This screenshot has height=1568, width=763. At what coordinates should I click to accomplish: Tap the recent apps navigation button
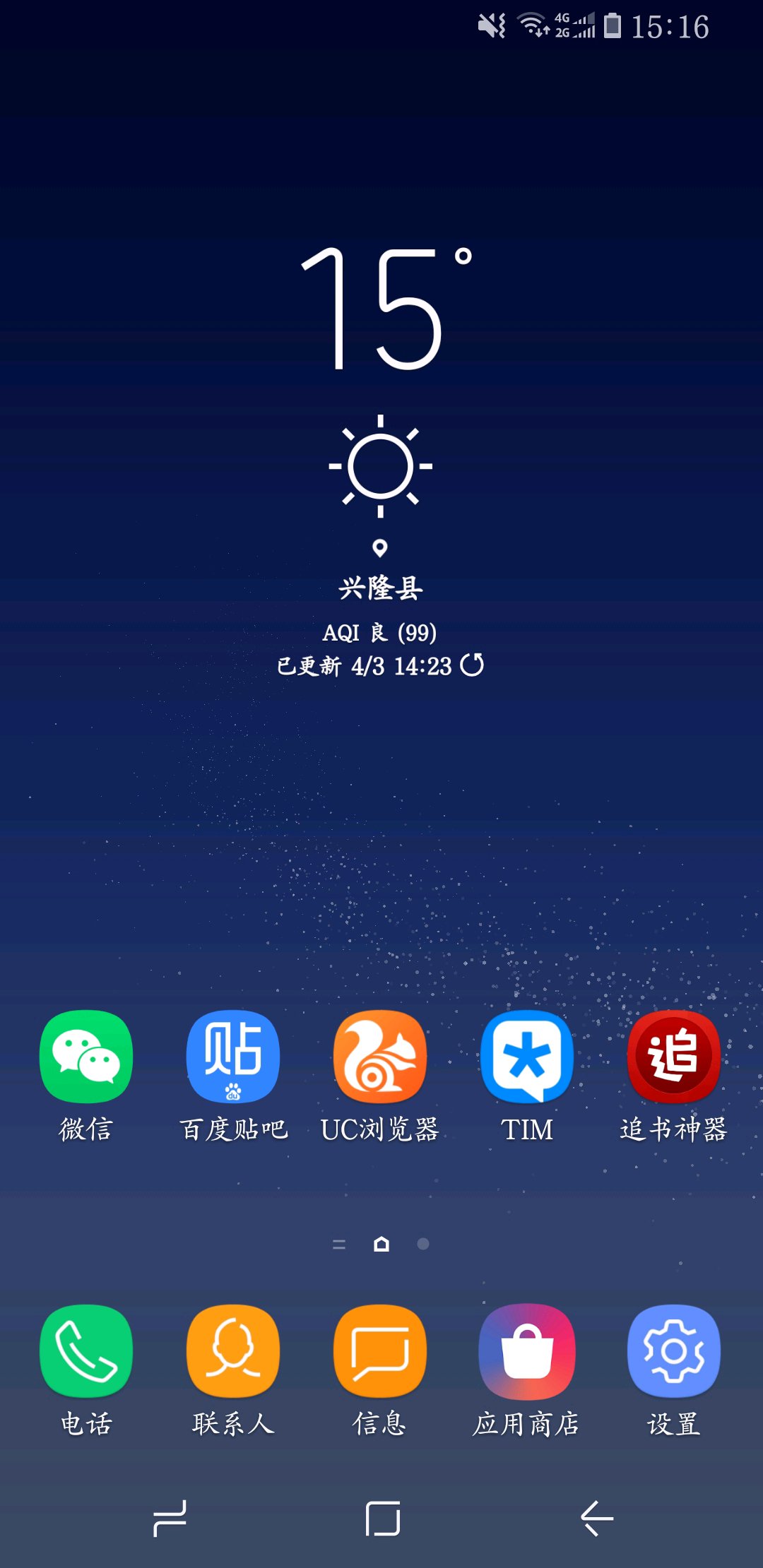click(x=170, y=1519)
